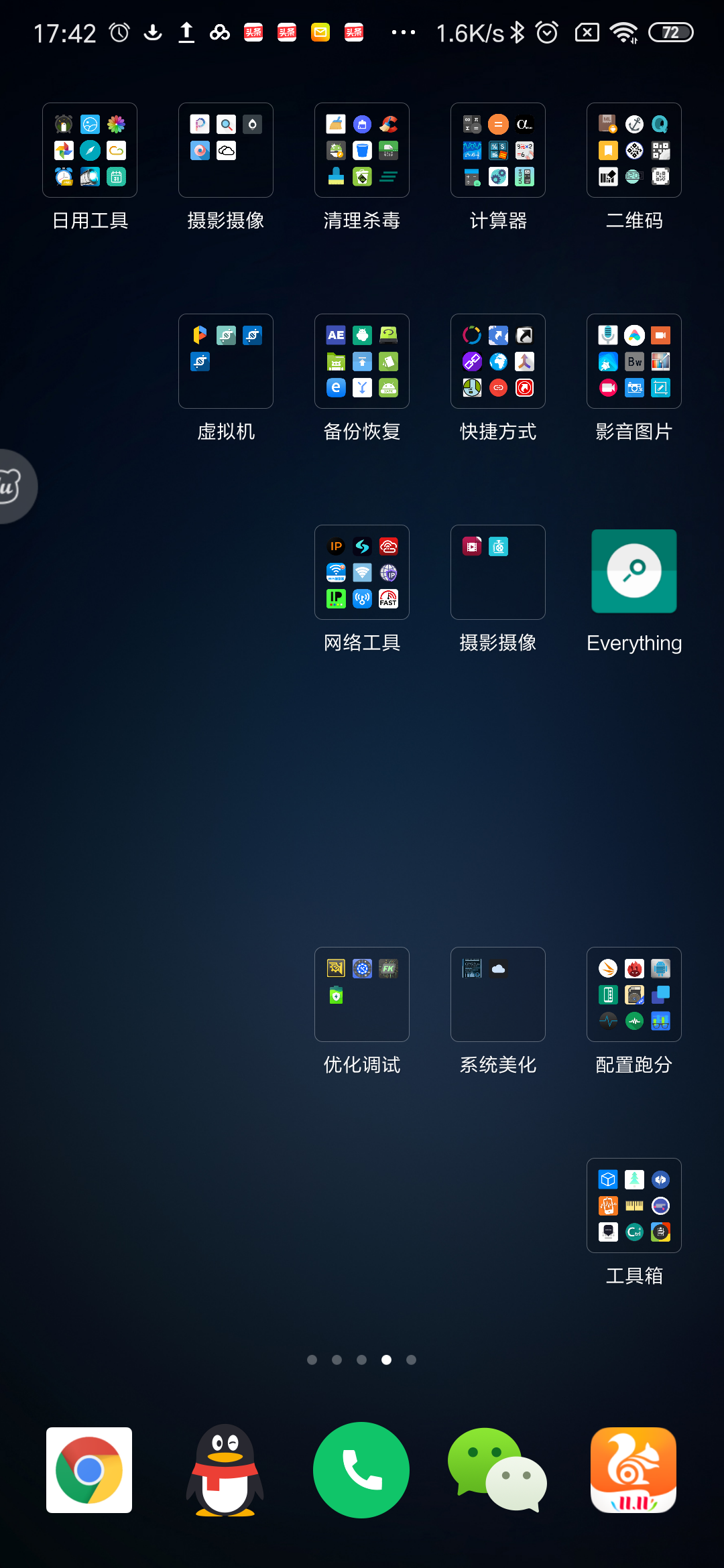724x1568 pixels.
Task: Launch UC Browser from the dock
Action: tap(633, 1470)
